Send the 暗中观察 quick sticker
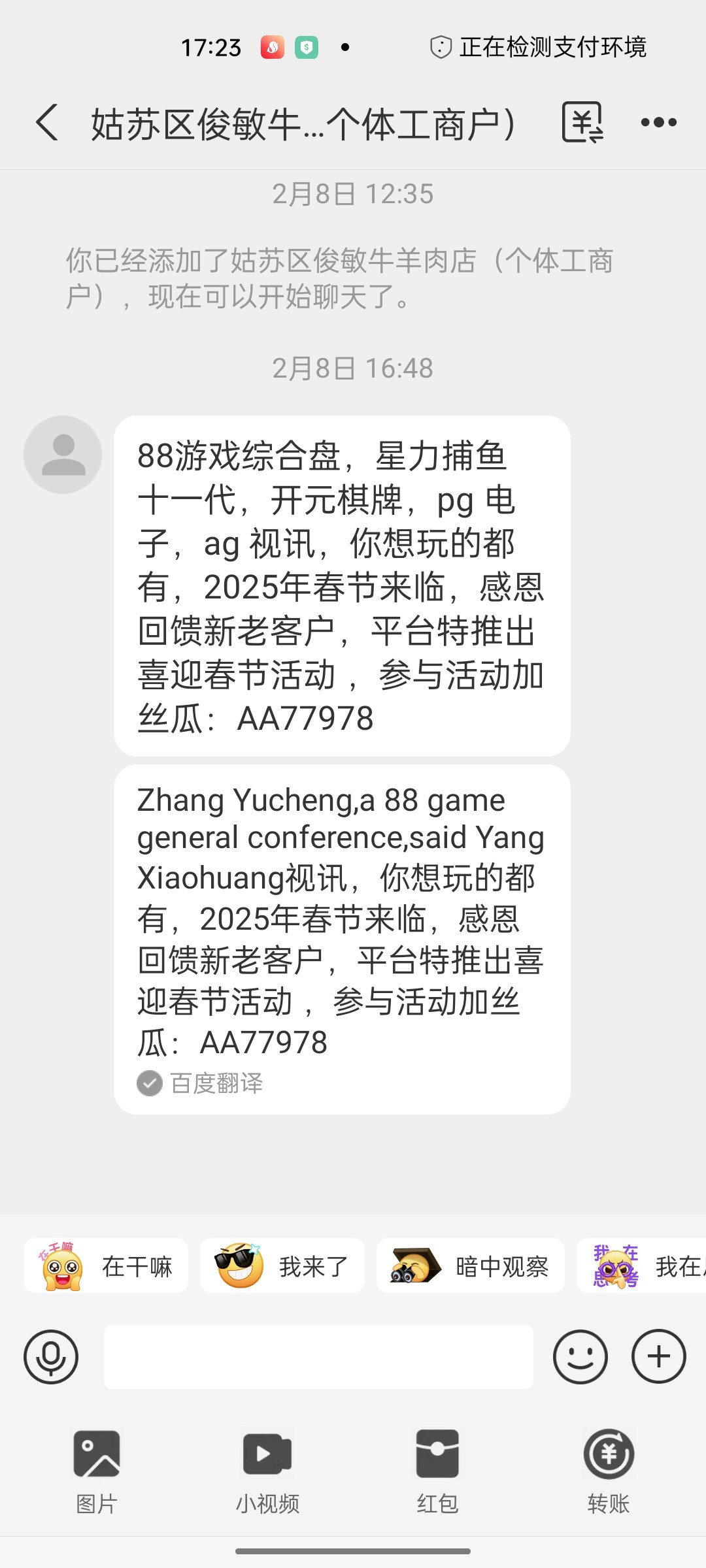706x1568 pixels. pos(471,1266)
